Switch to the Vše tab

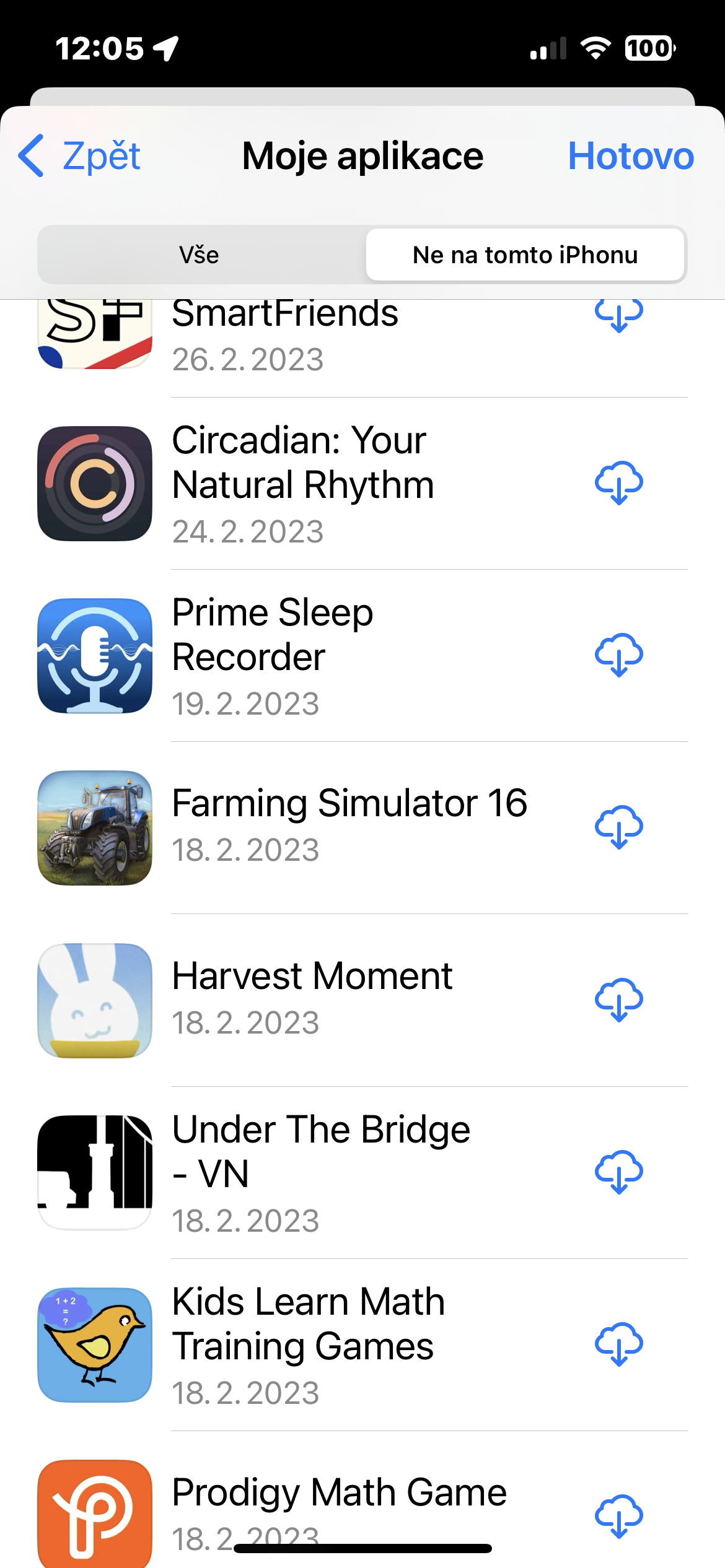point(200,255)
